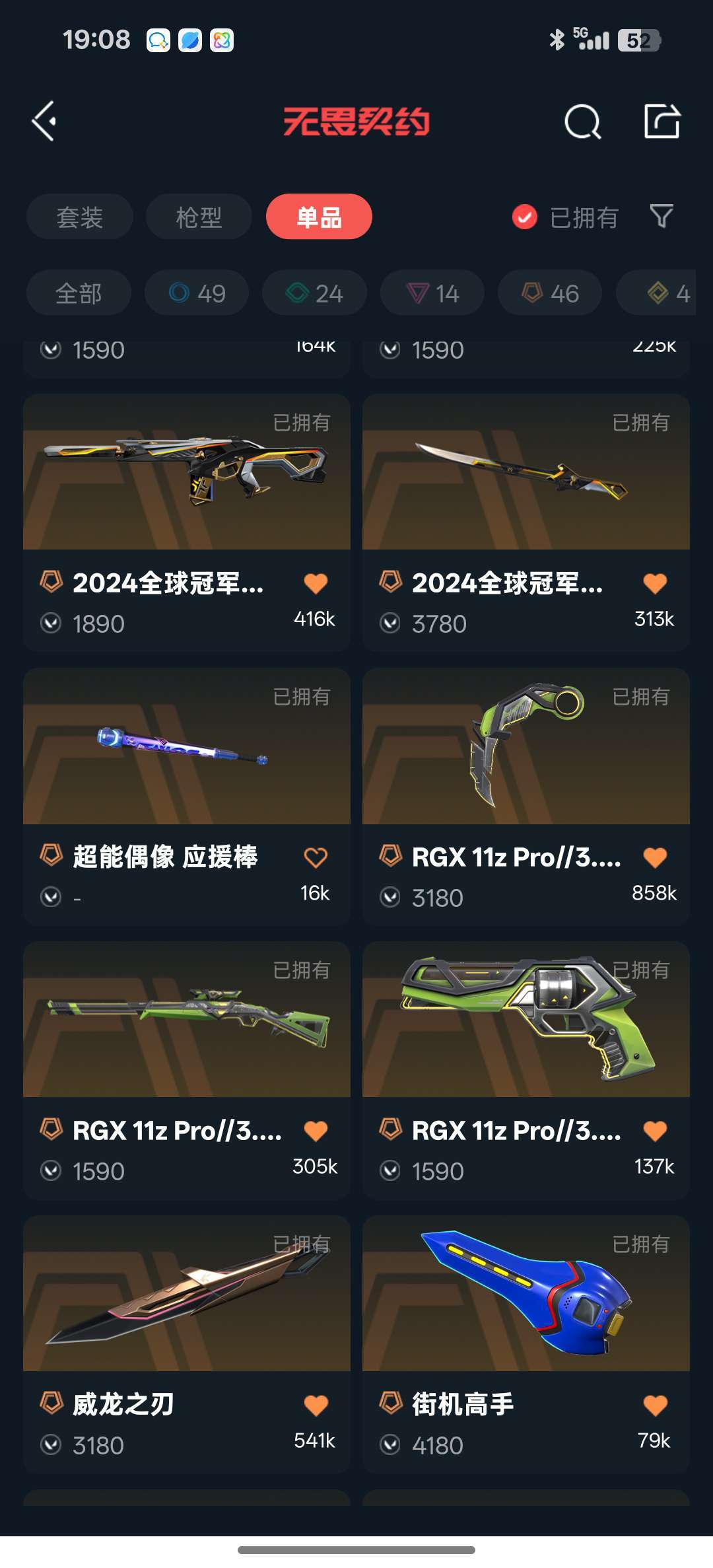
Task: Switch to the 枪型 tab
Action: tap(199, 217)
